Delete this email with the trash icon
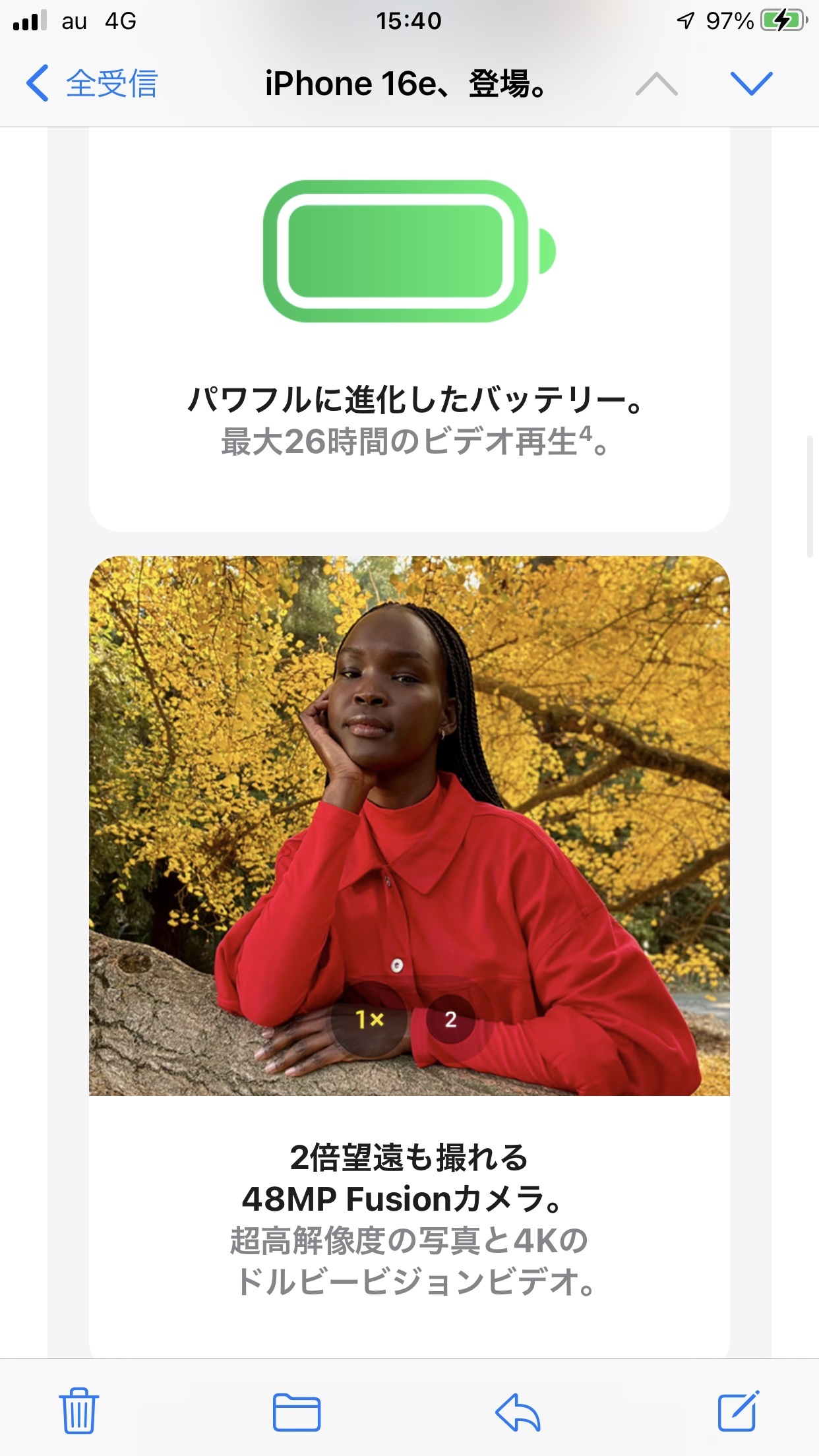The height and width of the screenshot is (1456, 819). [x=79, y=1410]
